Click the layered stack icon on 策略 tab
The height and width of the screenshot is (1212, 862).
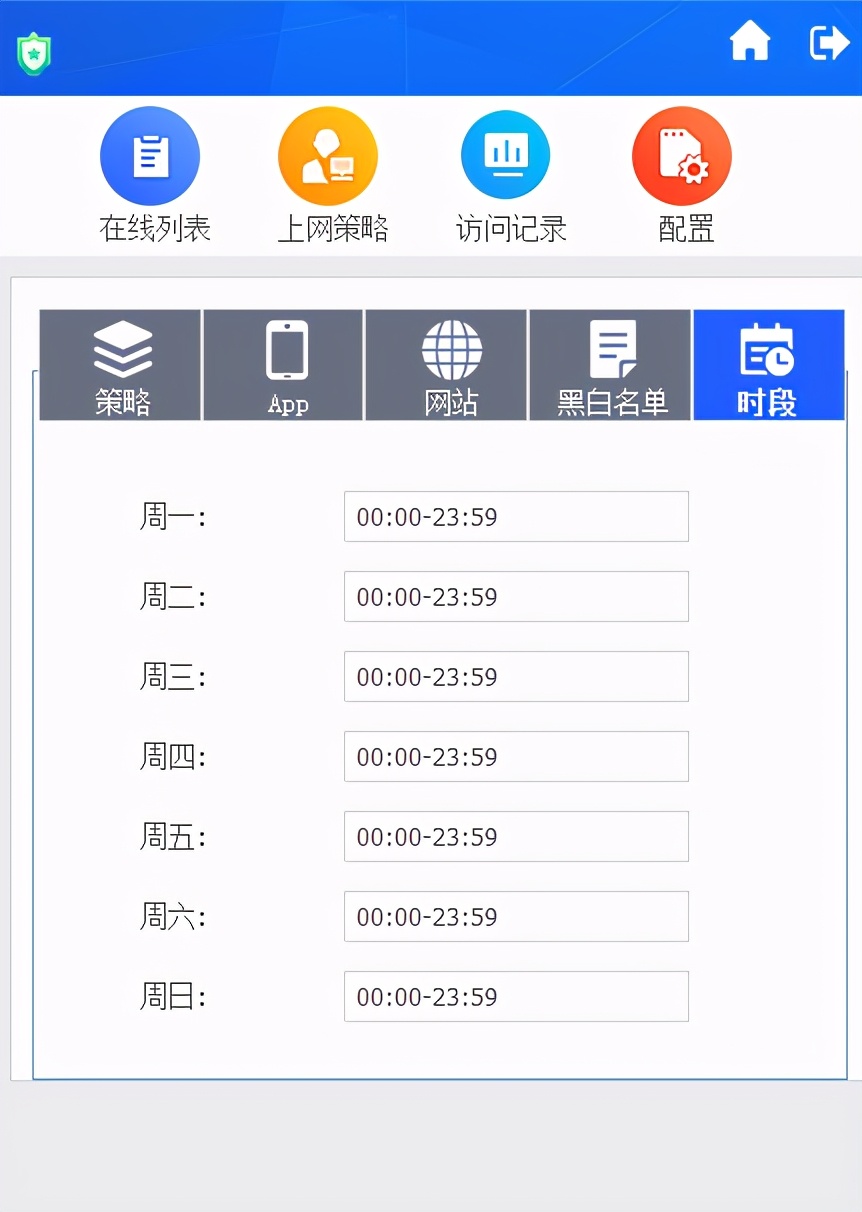tap(119, 349)
